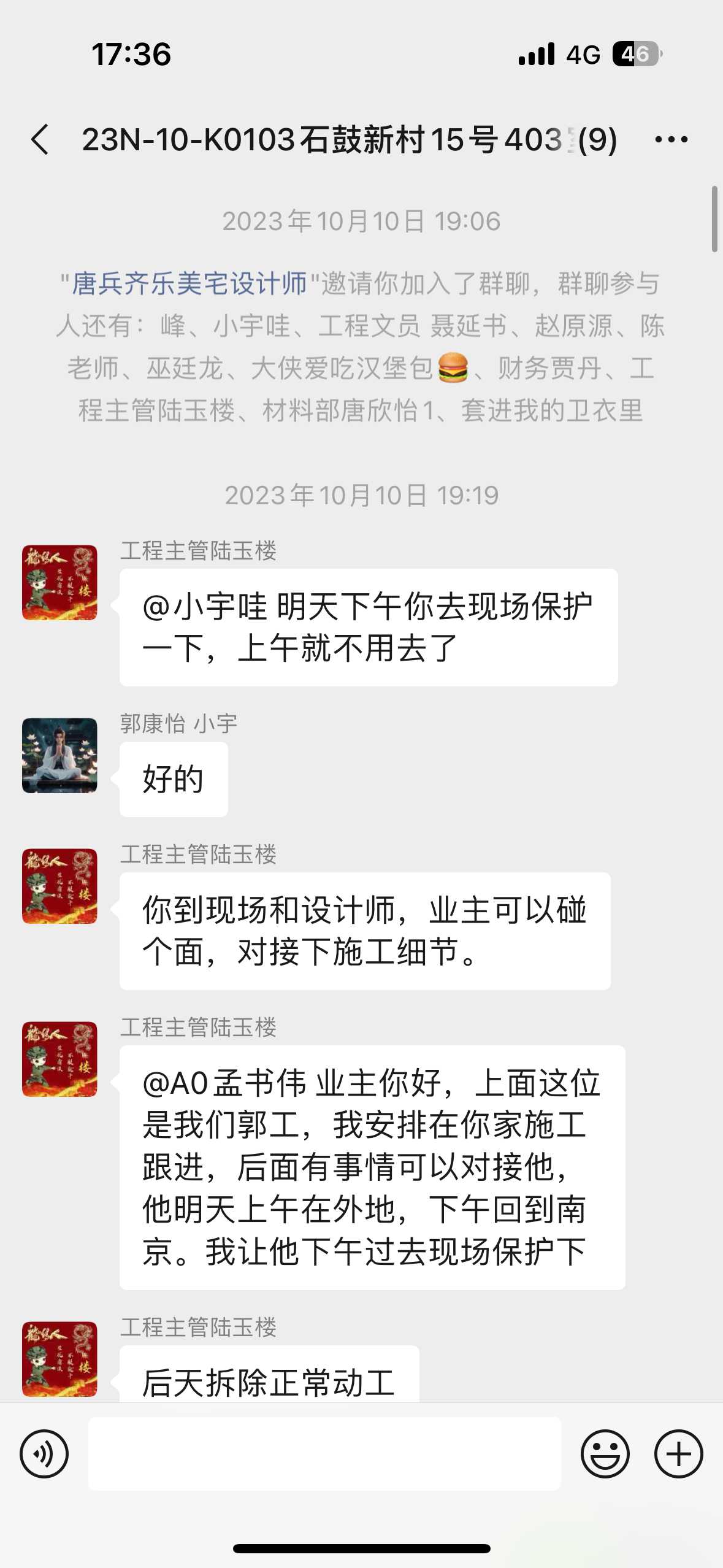Open 工程主管陆玉楼's avatar next to @小宇哇 message
The image size is (723, 1568).
point(59,582)
